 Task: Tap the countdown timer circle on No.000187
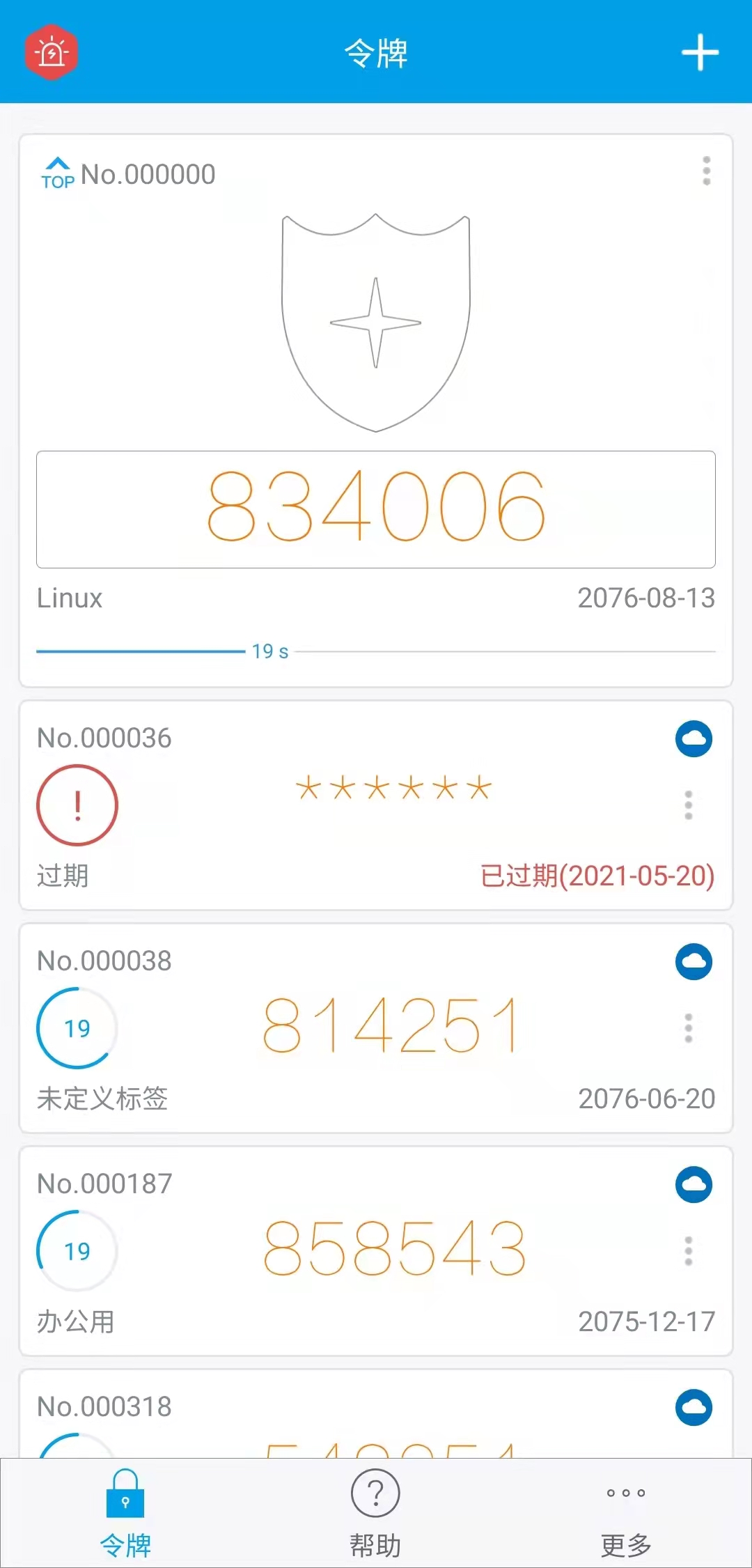(x=77, y=1250)
